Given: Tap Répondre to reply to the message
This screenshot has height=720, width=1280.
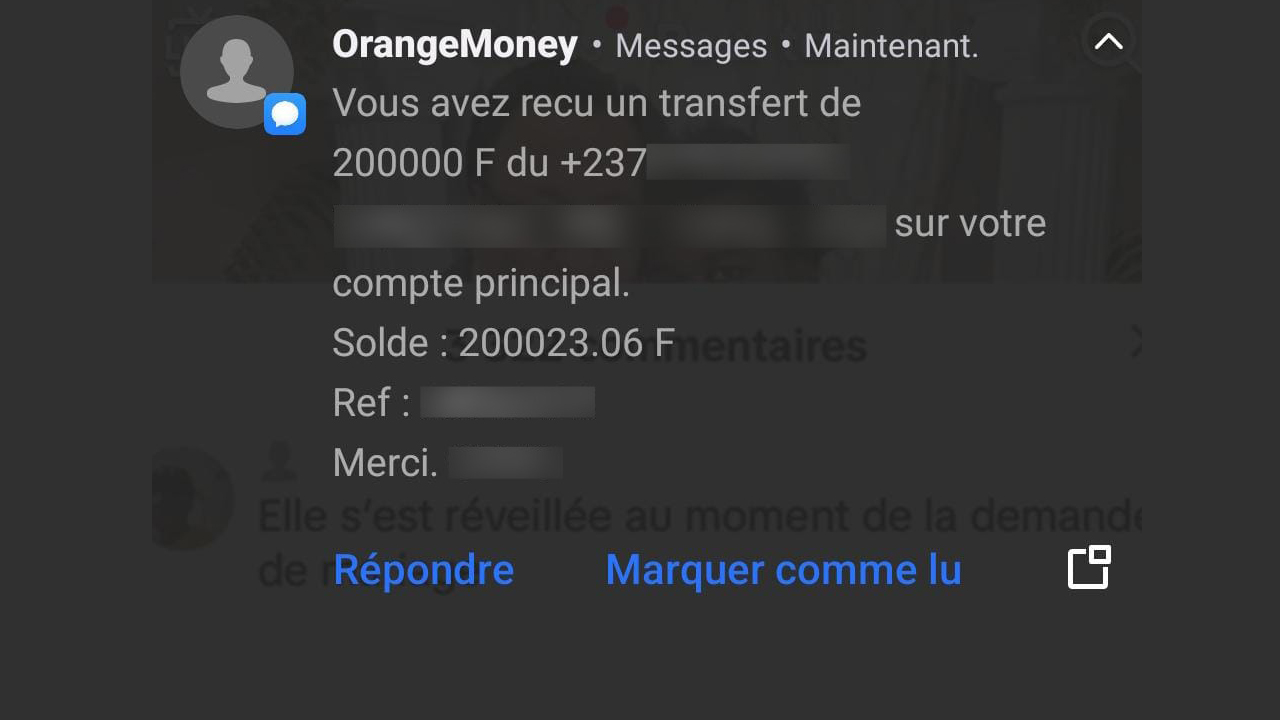Looking at the screenshot, I should click(x=423, y=570).
